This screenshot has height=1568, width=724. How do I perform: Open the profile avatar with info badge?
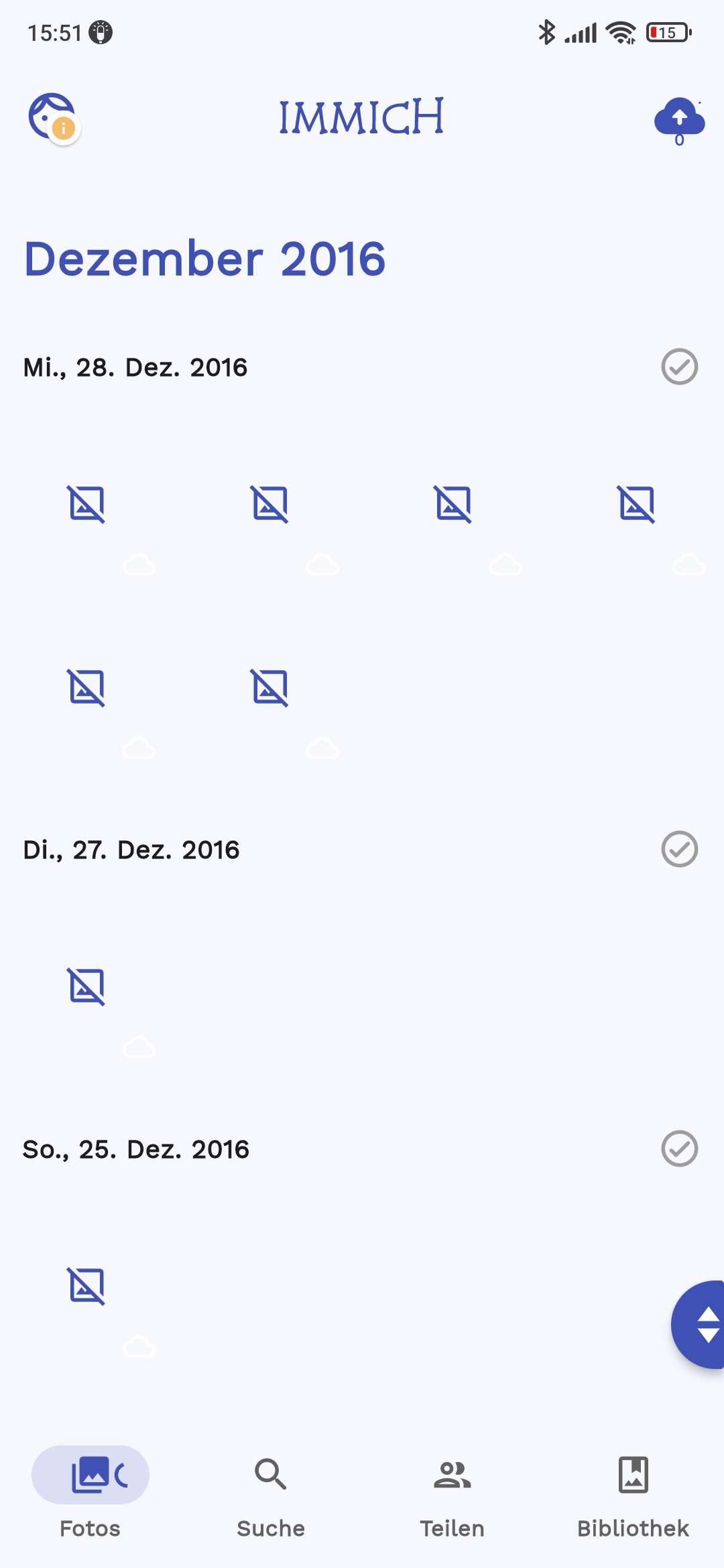pyautogui.click(x=53, y=117)
